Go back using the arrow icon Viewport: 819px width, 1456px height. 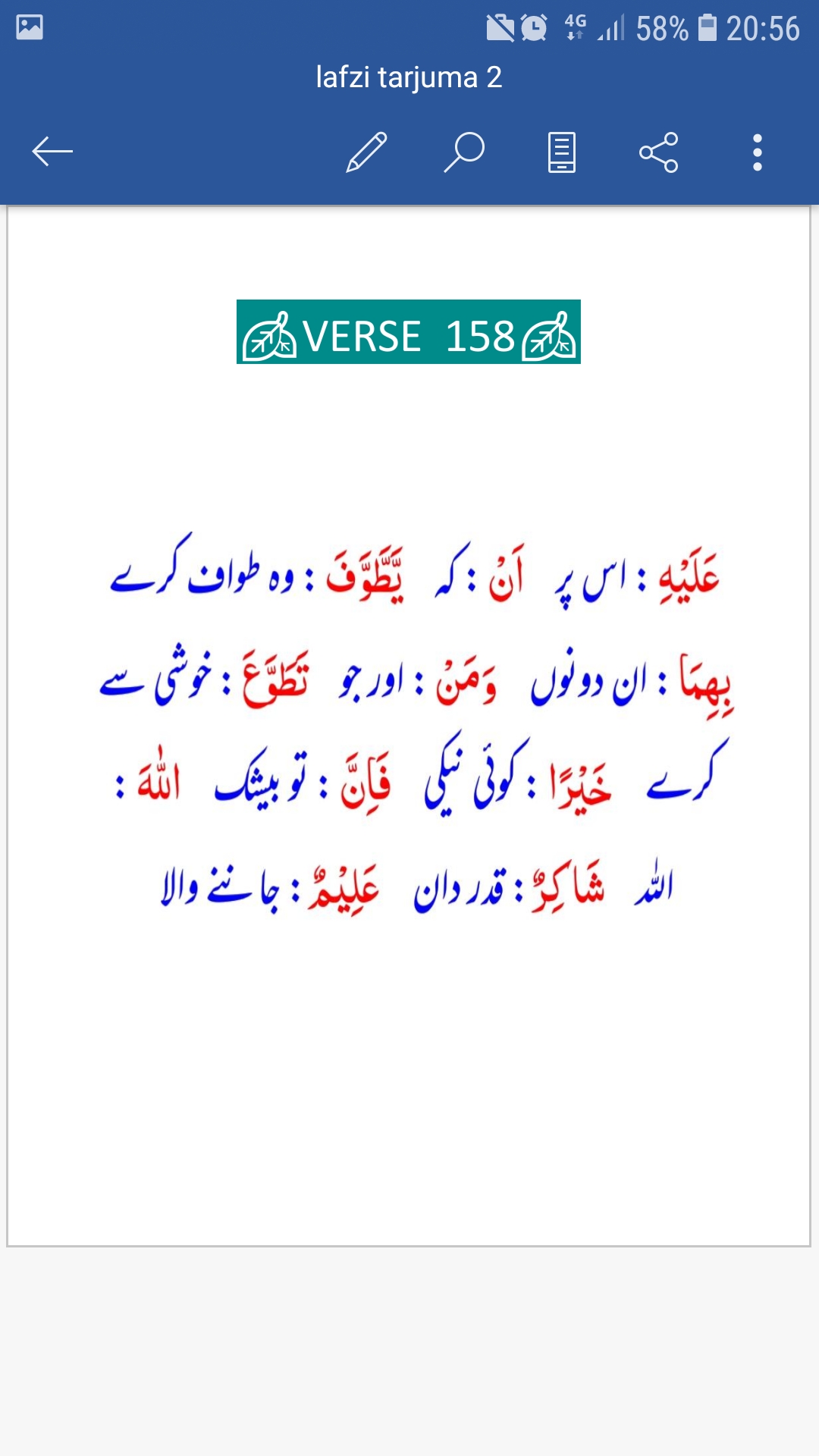click(52, 152)
